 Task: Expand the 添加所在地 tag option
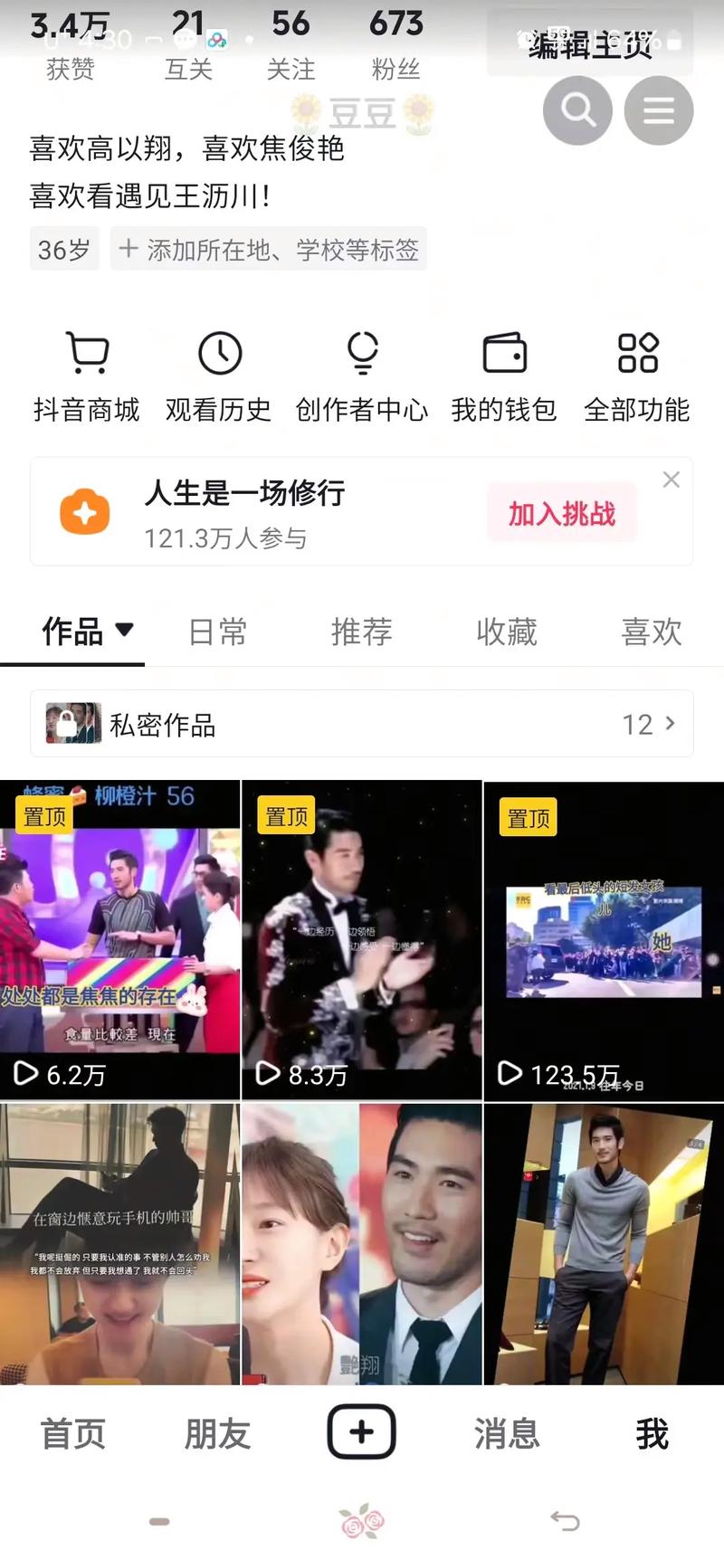pyautogui.click(x=268, y=249)
